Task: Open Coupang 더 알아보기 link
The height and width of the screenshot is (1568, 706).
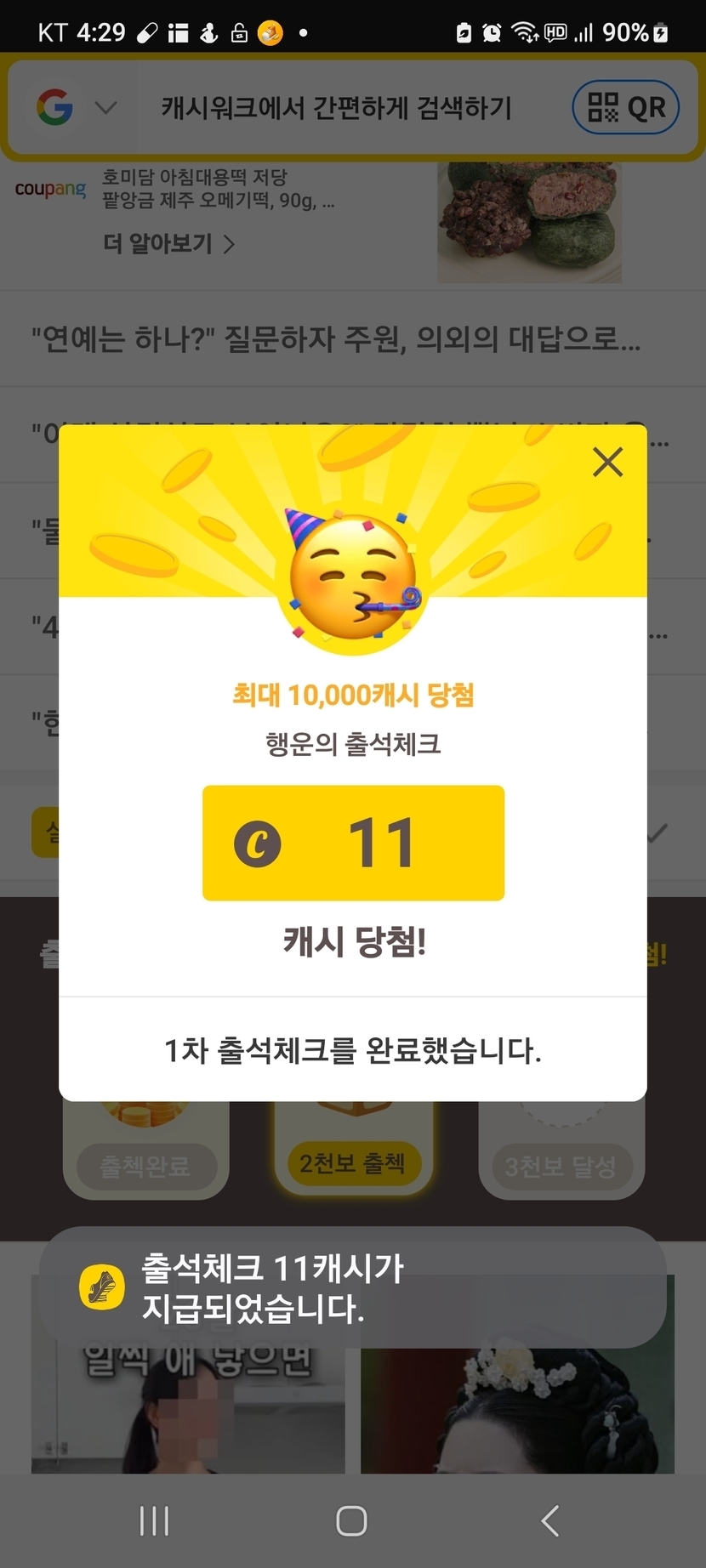Action: 168,244
